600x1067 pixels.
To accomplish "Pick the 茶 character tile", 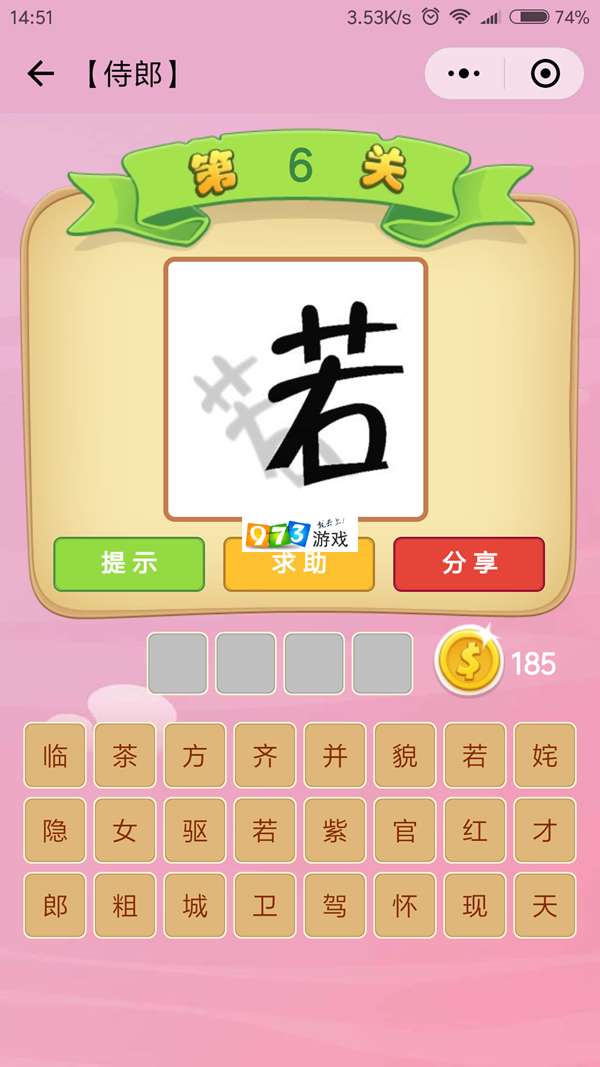I will tap(125, 755).
